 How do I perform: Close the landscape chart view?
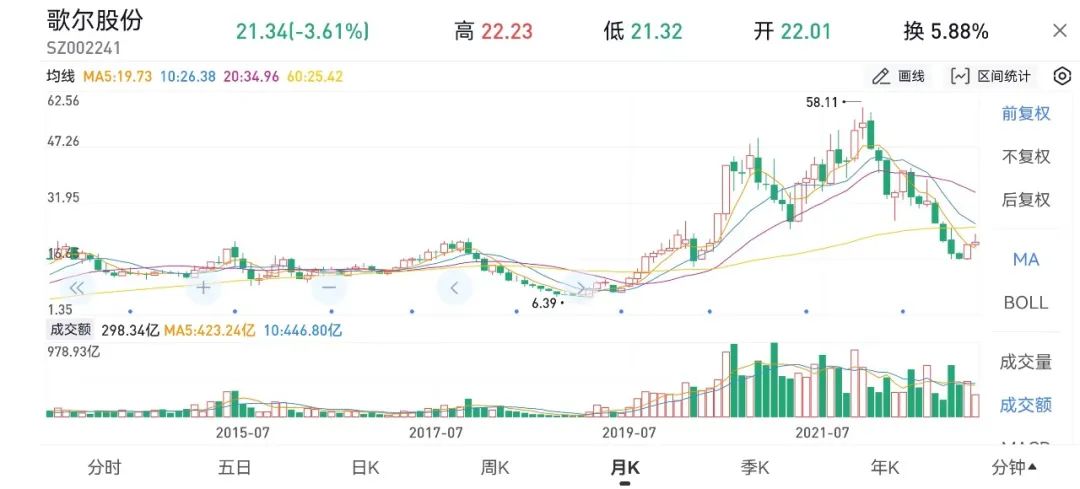pyautogui.click(x=1059, y=31)
